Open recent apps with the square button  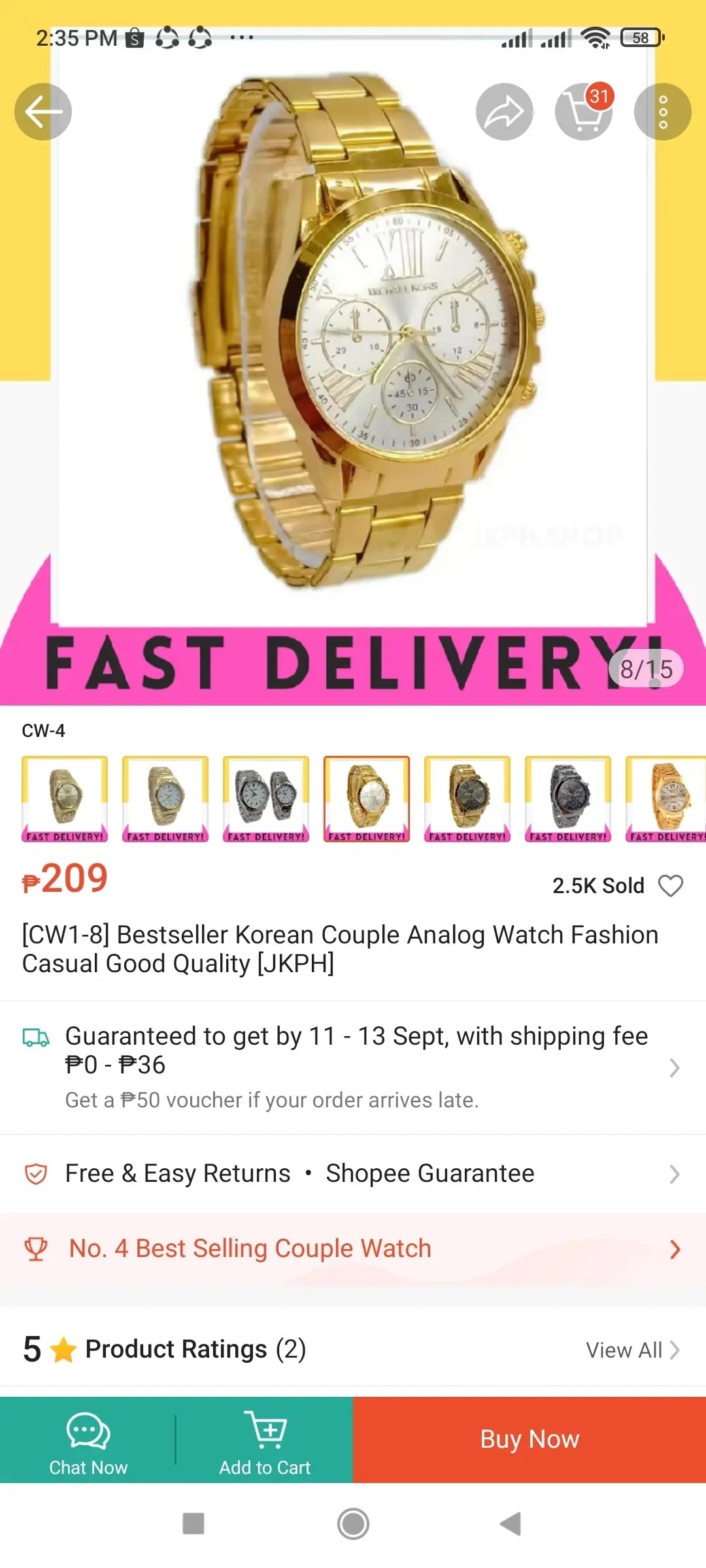[x=193, y=1524]
